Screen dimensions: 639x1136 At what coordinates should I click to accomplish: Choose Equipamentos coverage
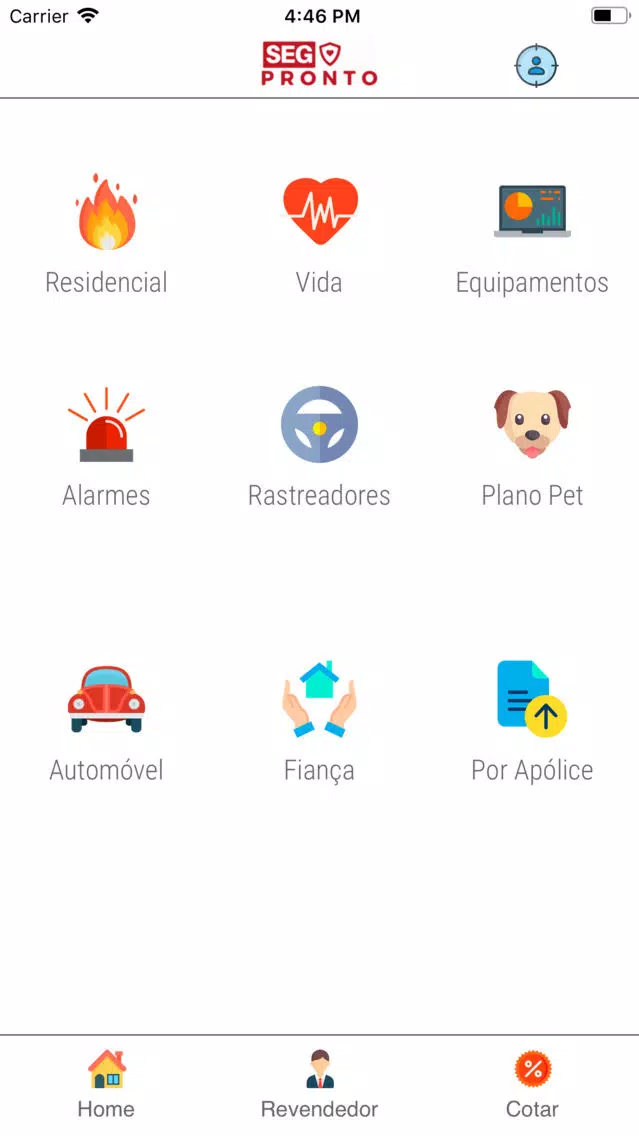point(532,233)
